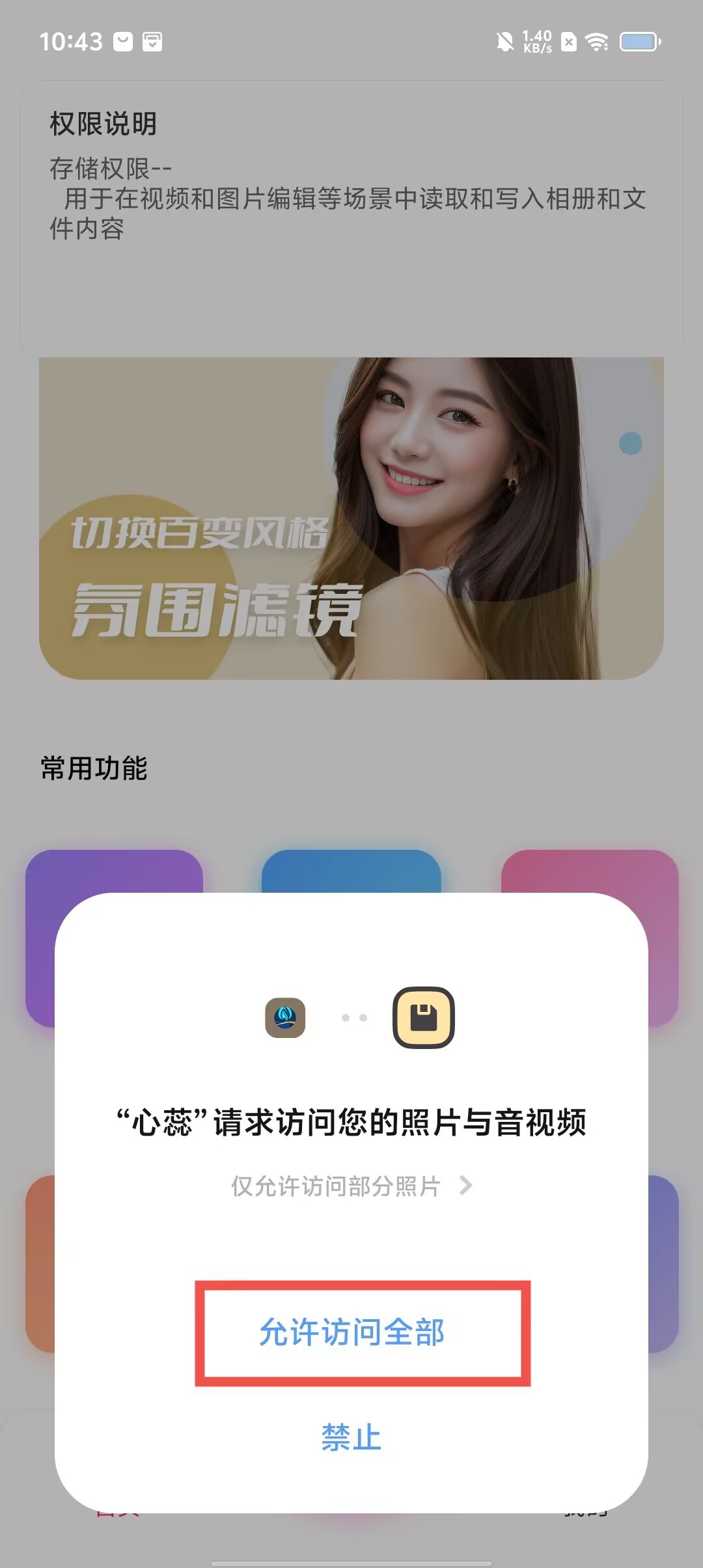The height and width of the screenshot is (1568, 703).
Task: Choose 仅允许访问部分照片 option
Action: click(x=351, y=1186)
